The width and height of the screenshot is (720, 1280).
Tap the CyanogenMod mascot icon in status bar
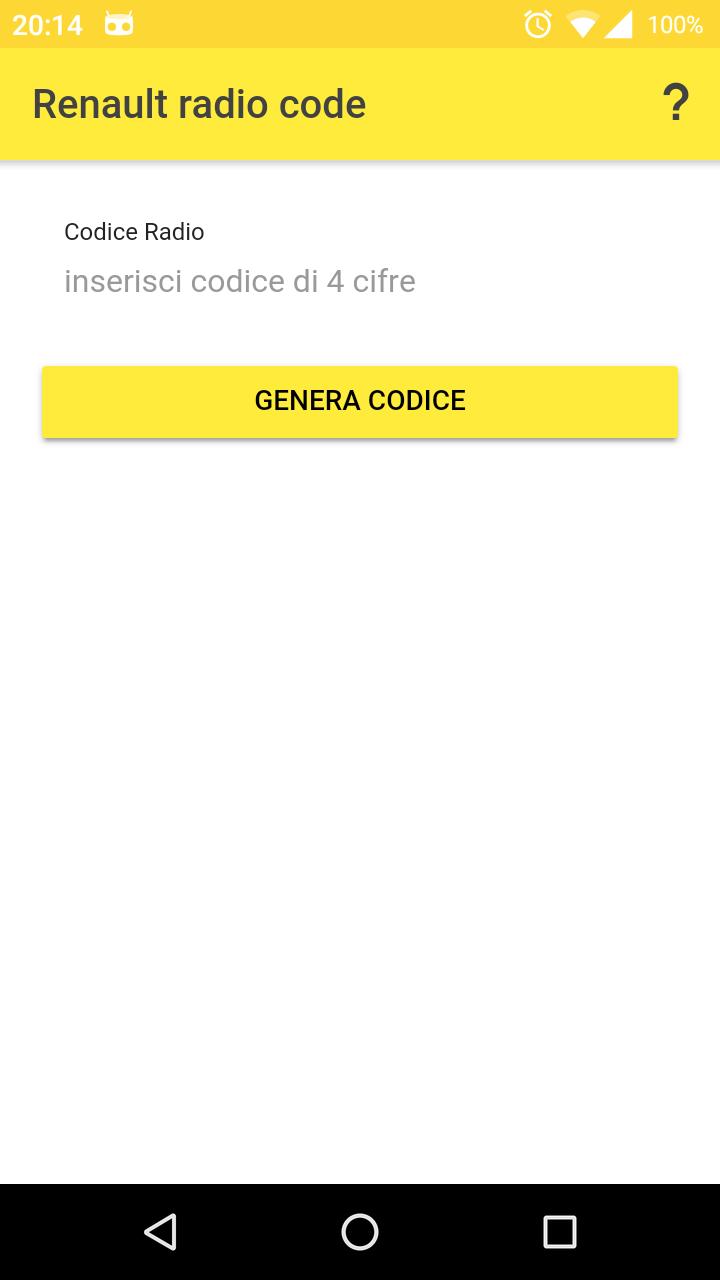click(120, 22)
